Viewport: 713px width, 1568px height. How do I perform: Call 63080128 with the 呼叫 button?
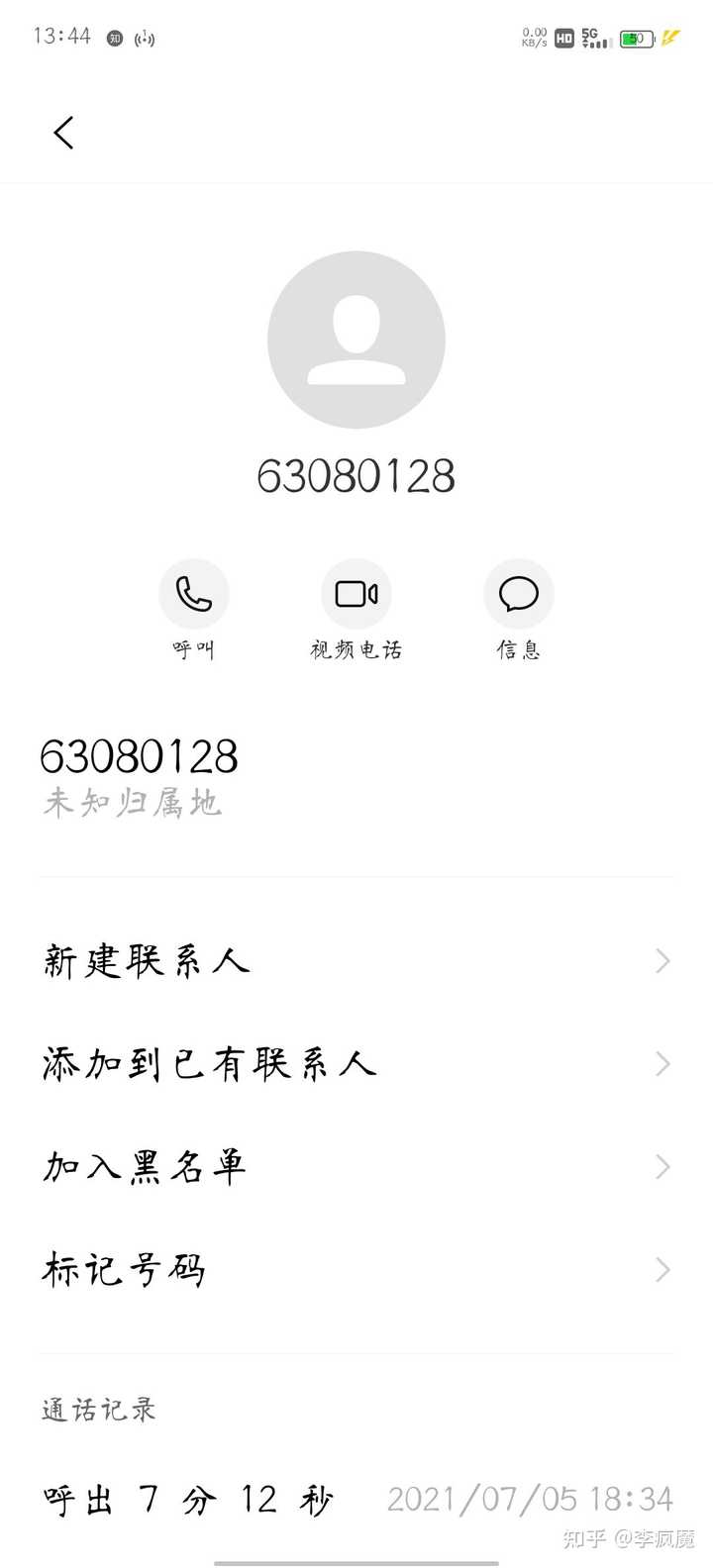coord(194,594)
